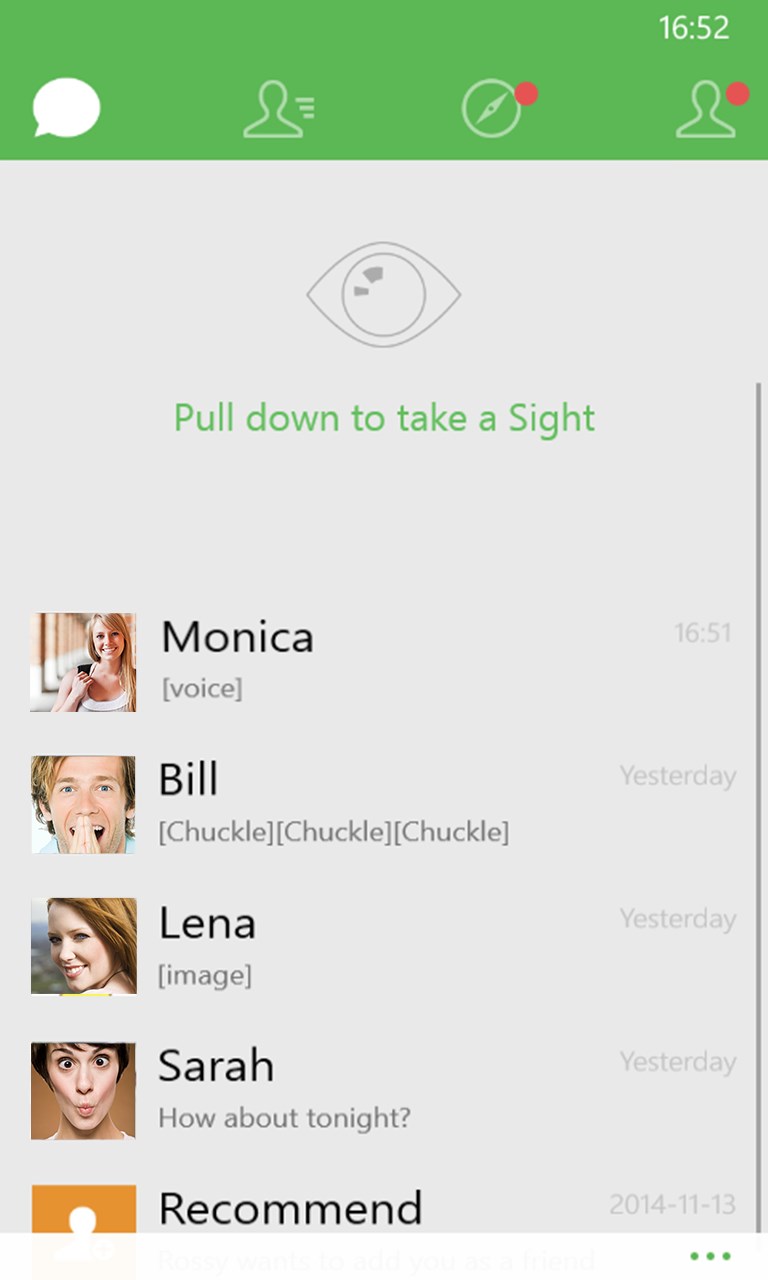Screen dimensions: 768x1280
Task: Open the Discover compass tab
Action: [492, 108]
